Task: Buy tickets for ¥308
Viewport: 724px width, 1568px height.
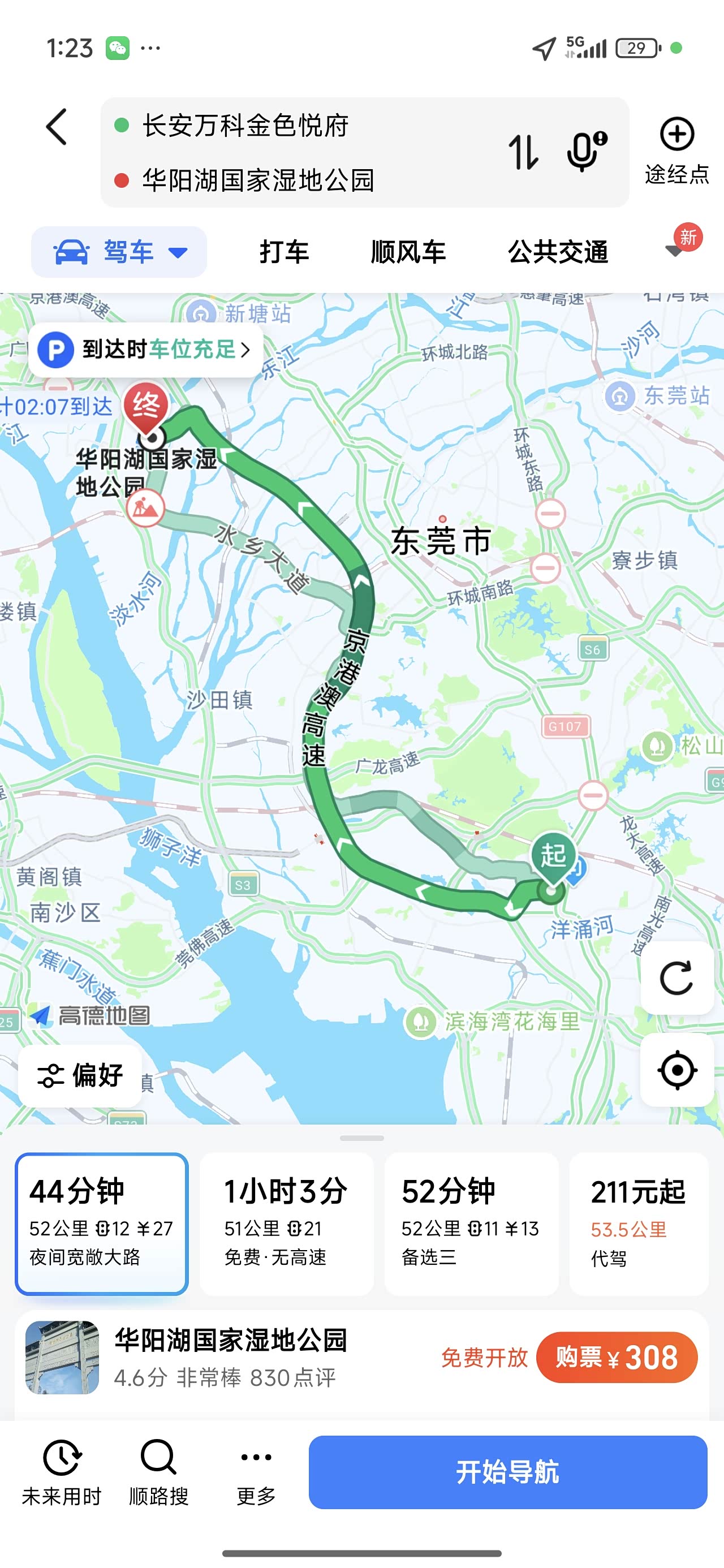Action: (x=616, y=1358)
